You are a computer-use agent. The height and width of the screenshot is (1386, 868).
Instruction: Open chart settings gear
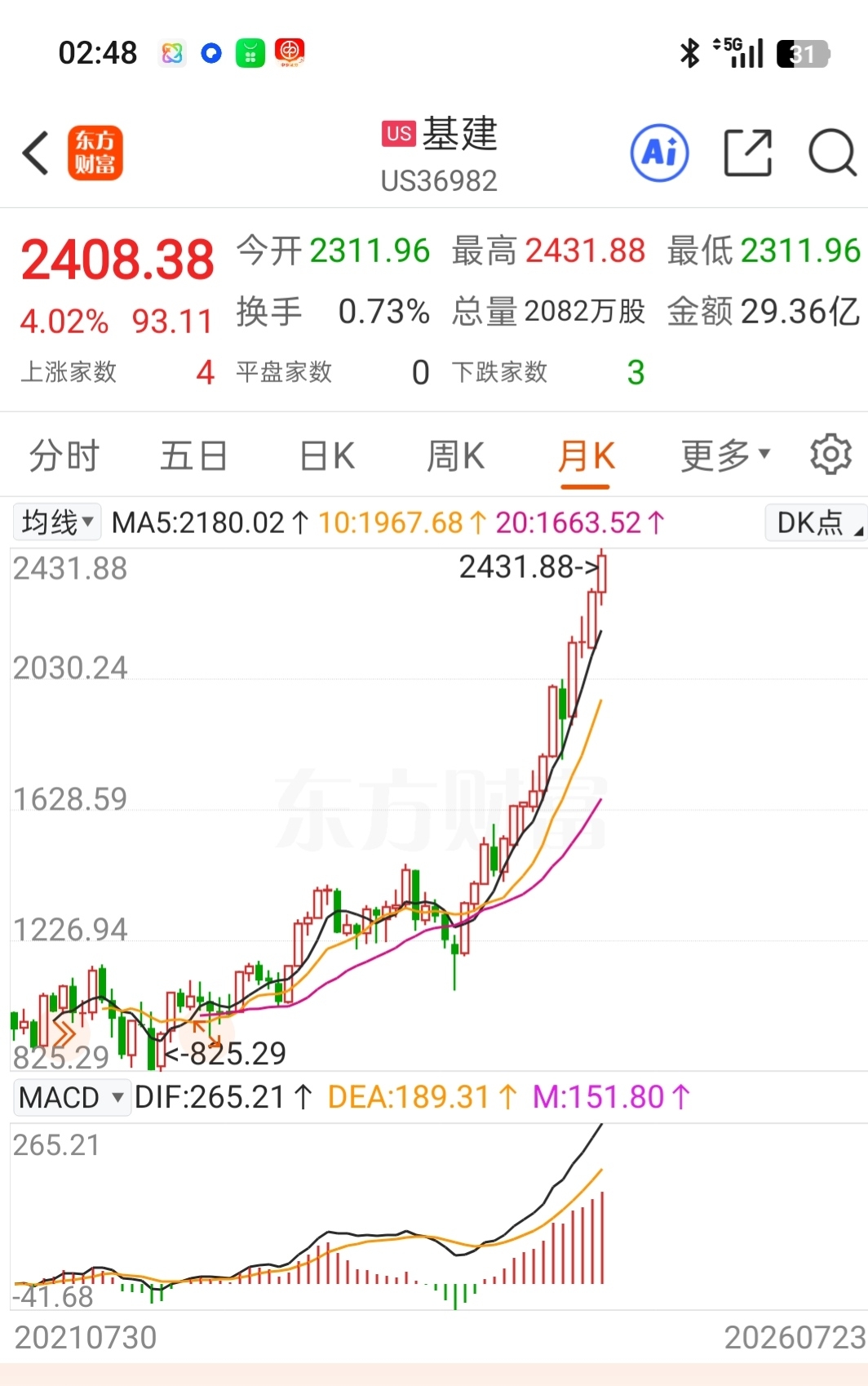(x=830, y=455)
